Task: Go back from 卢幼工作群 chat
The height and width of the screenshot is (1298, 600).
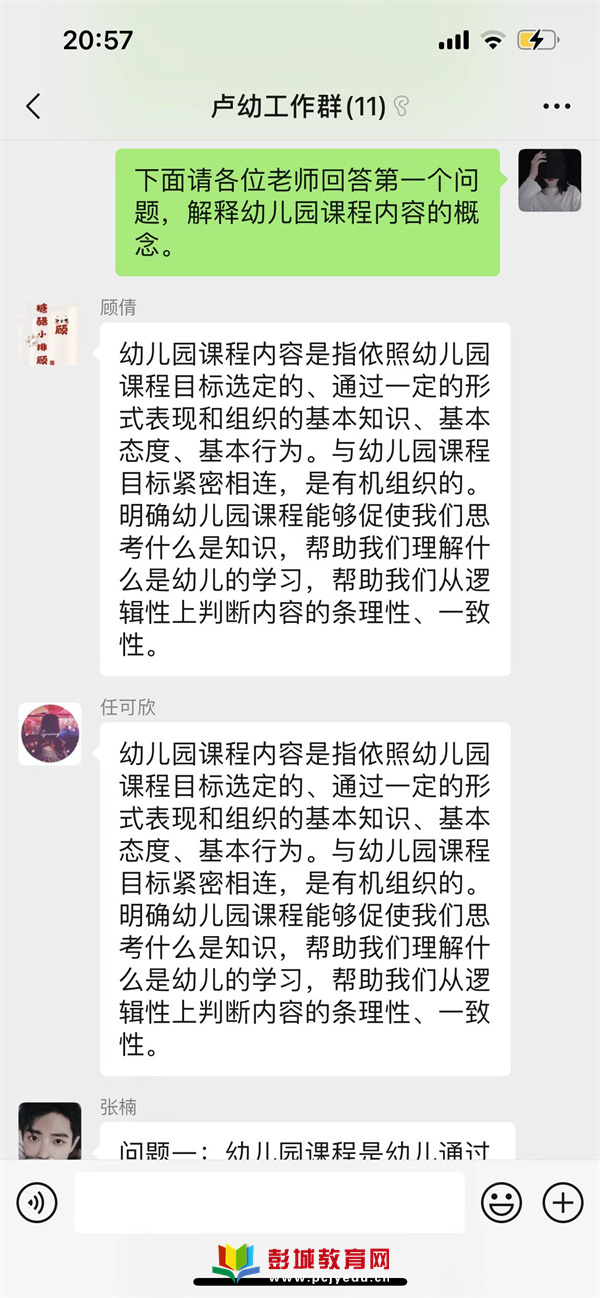Action: [x=33, y=107]
